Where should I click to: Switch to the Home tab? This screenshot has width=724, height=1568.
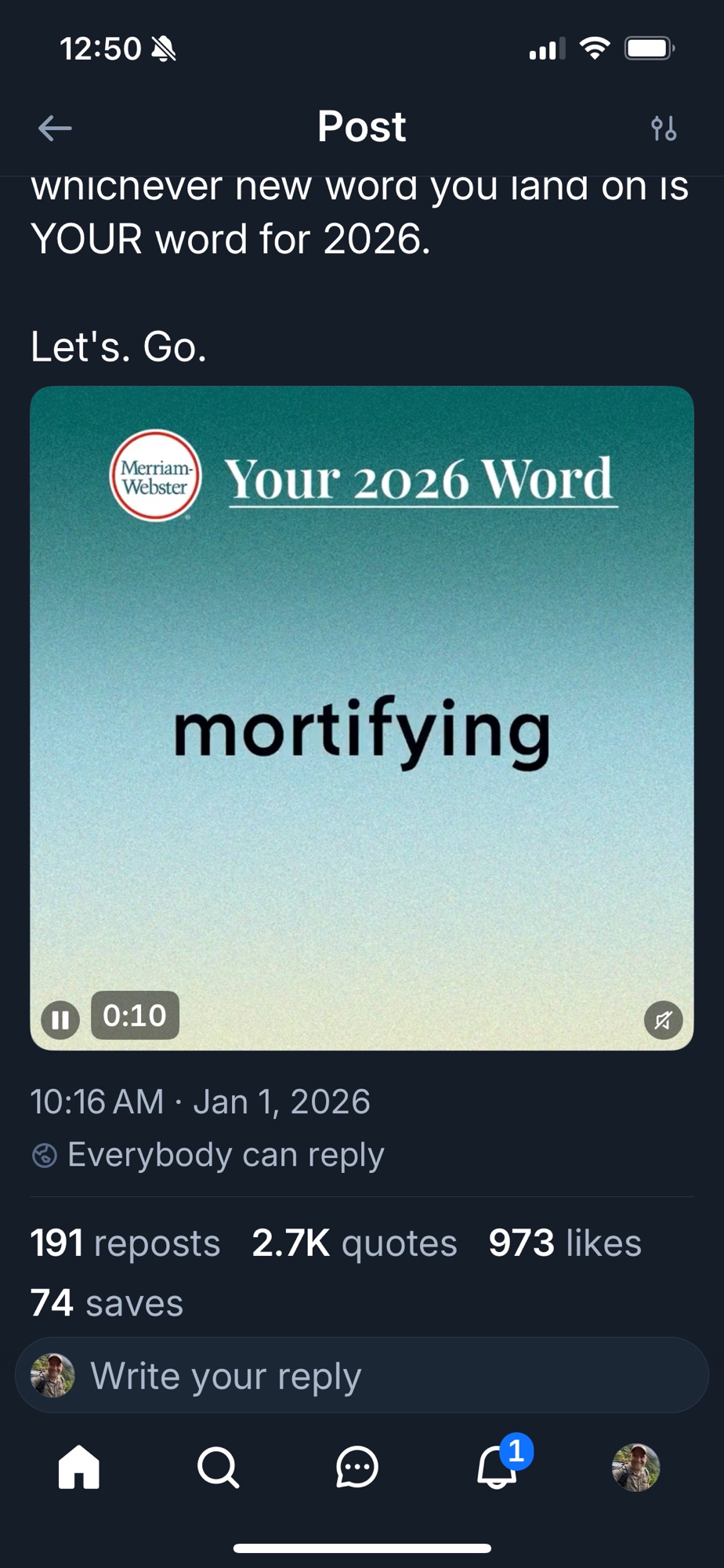click(x=79, y=1467)
